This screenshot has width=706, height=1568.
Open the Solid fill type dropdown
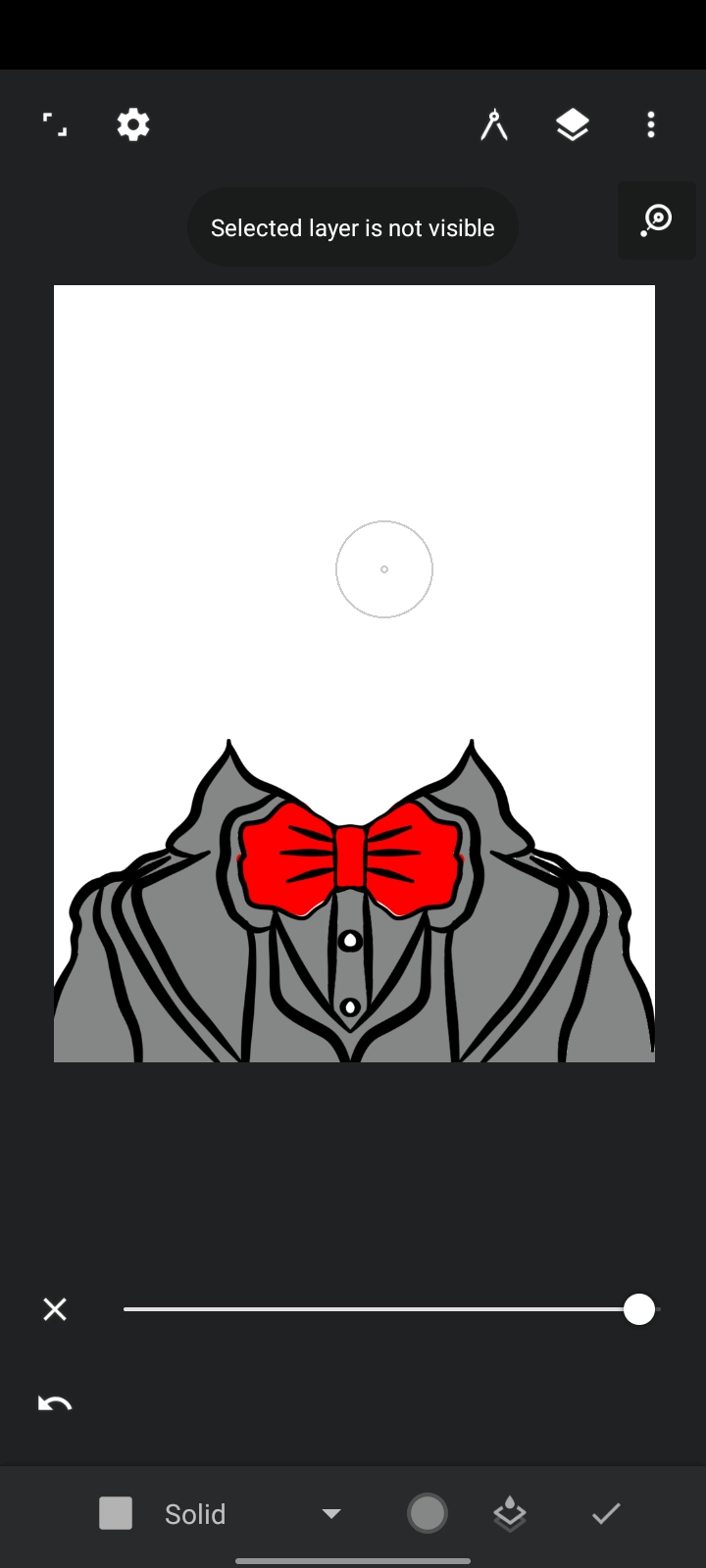331,1514
